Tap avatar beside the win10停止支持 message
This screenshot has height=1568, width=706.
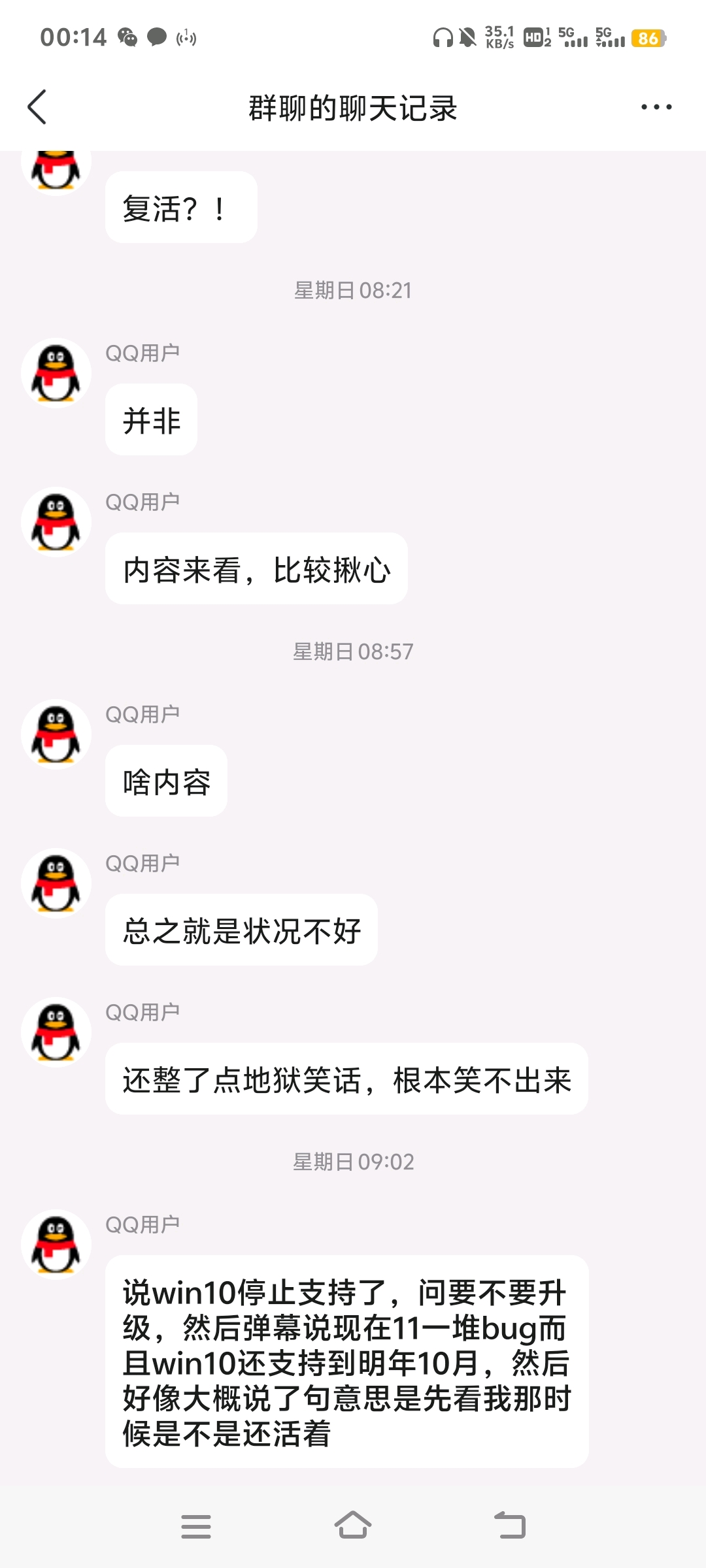point(56,1245)
